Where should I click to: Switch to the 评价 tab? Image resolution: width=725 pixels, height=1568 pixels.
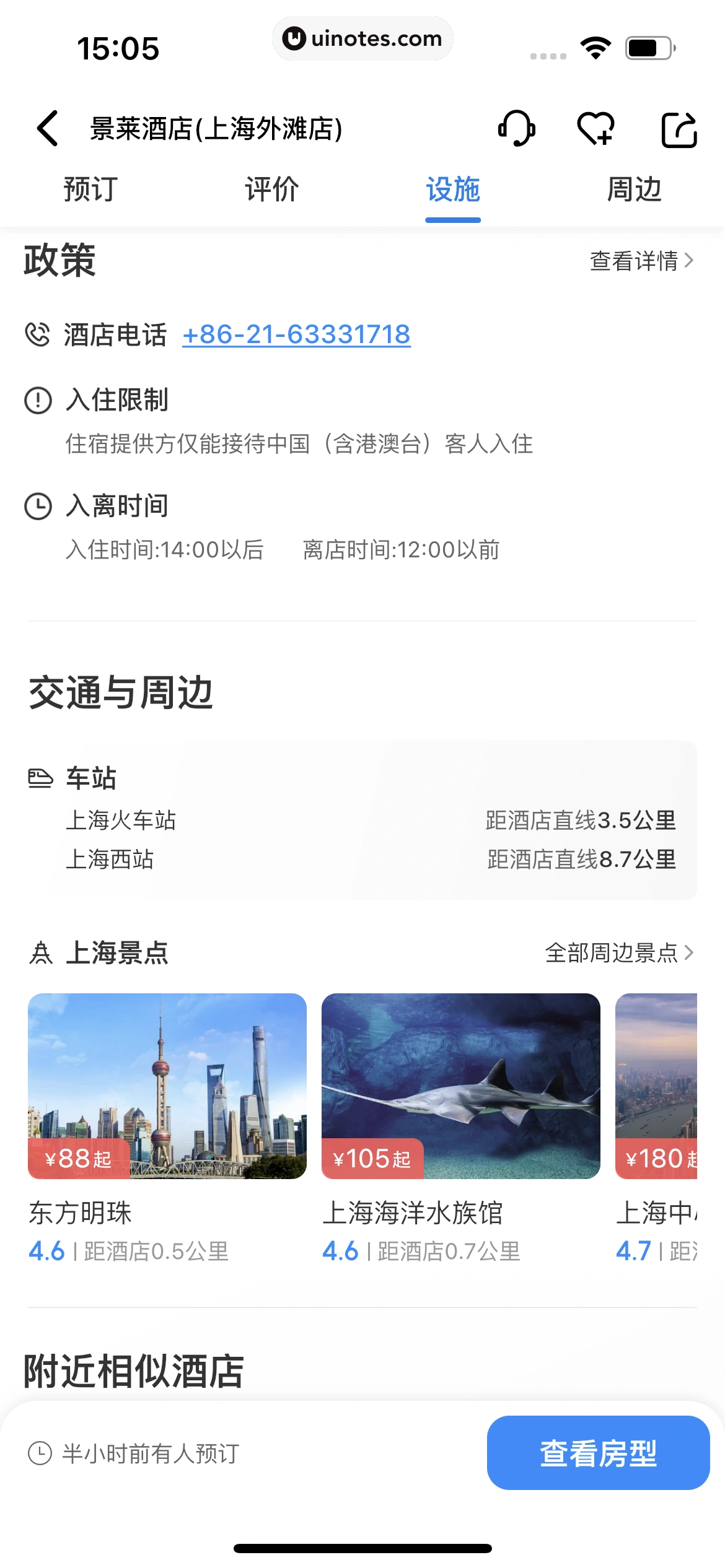[271, 189]
